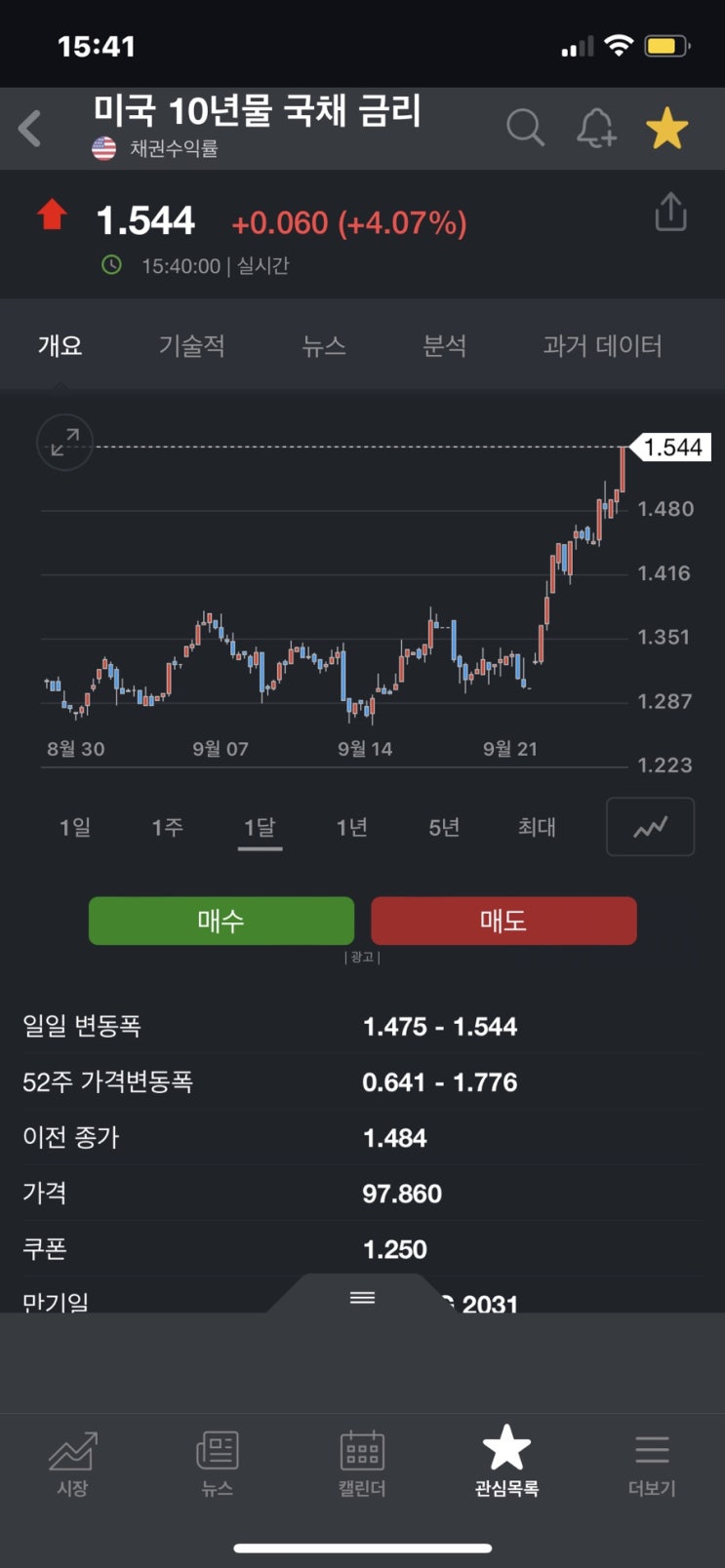Select the 최대 chart range
Viewport: 725px width, 1568px height.
click(x=537, y=827)
